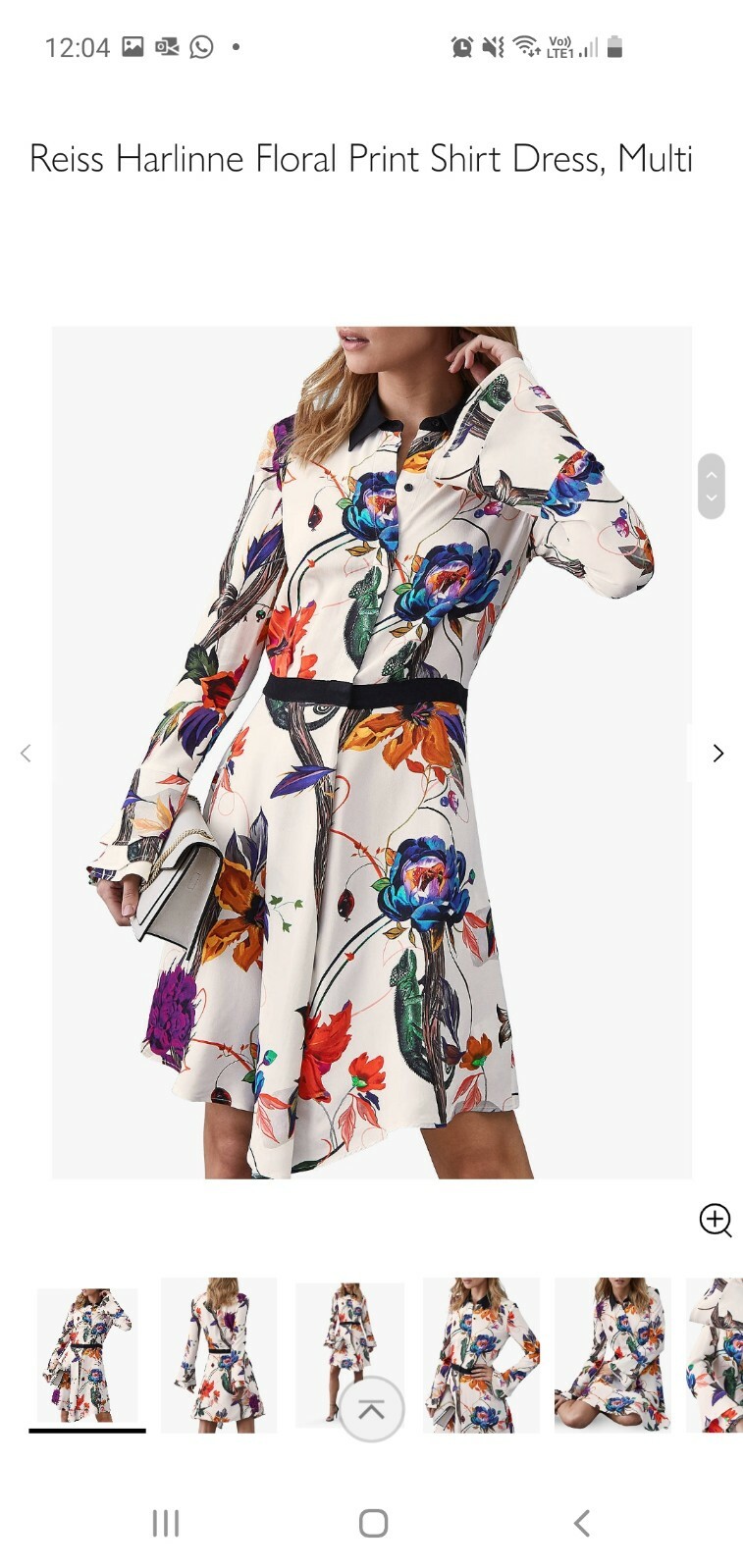The width and height of the screenshot is (743, 1568).
Task: Tap the black position indicator under the first thumbnail
Action: tap(88, 1433)
